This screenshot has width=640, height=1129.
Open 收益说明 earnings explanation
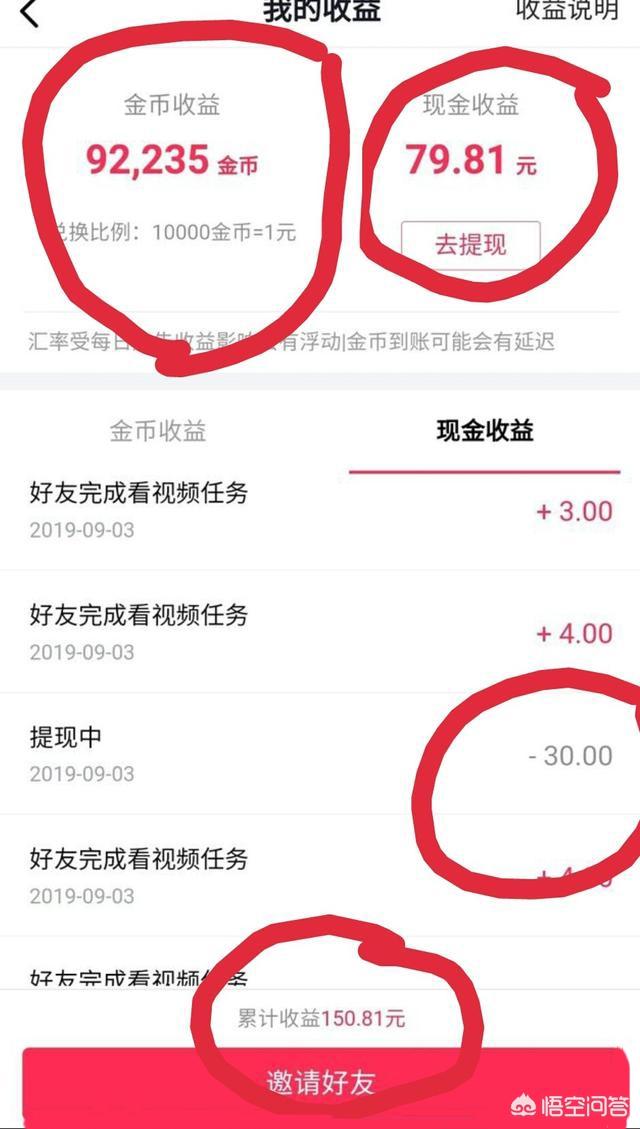(566, 10)
